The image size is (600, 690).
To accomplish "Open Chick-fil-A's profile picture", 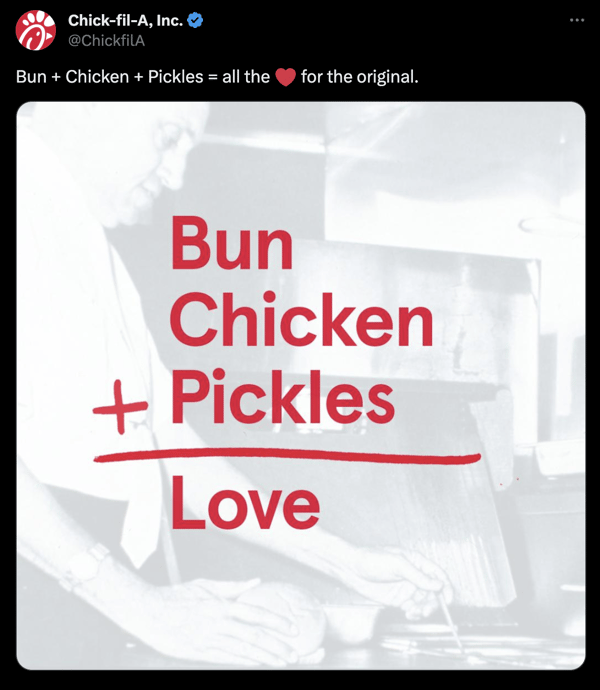I will pyautogui.click(x=35, y=31).
